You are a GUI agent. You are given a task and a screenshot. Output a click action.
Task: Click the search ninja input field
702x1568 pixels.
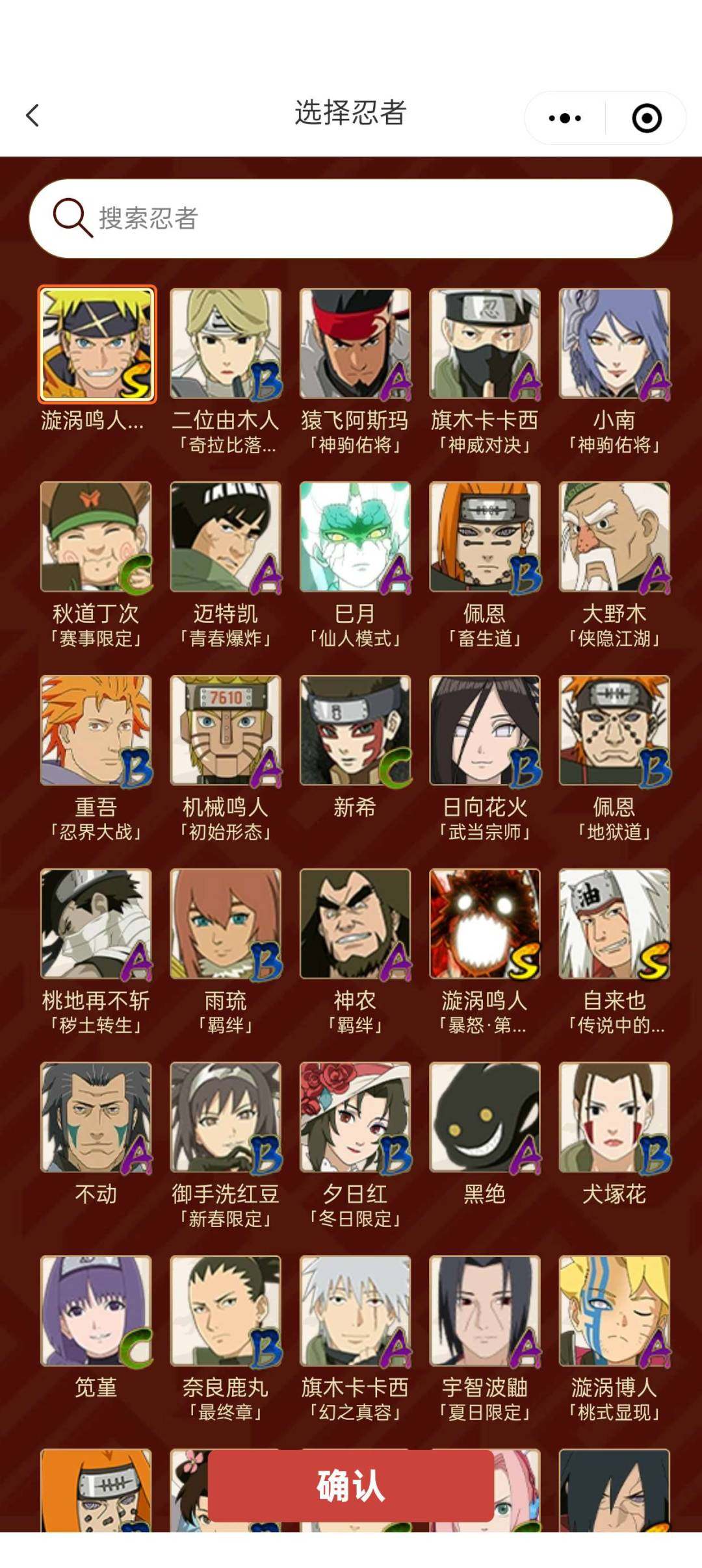(351, 220)
